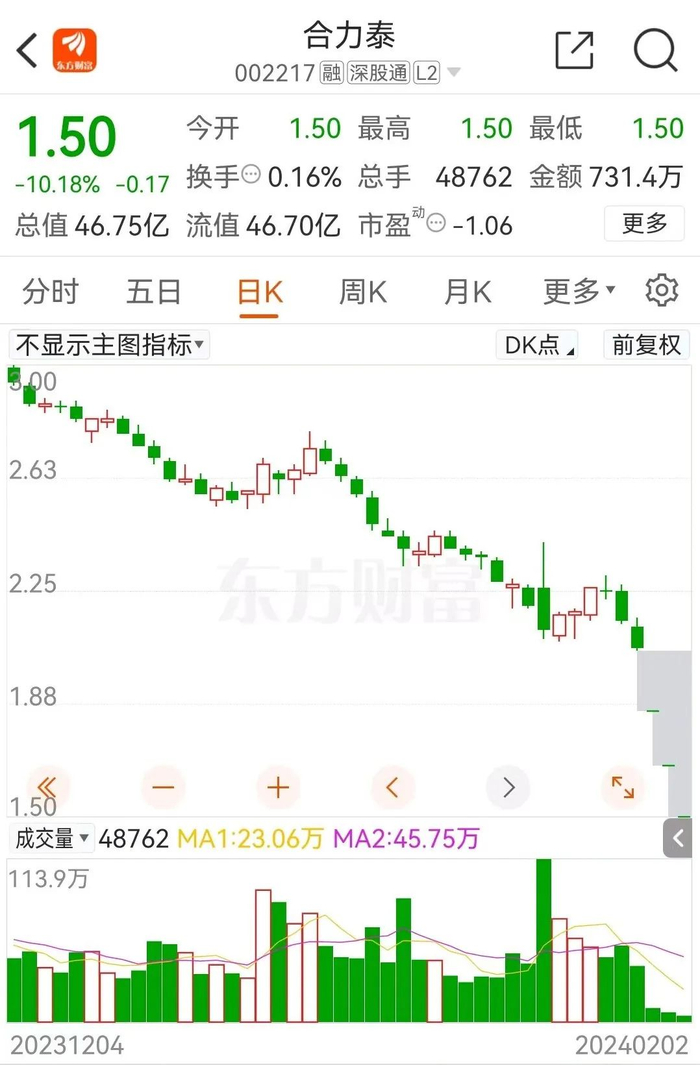Switch to the 周K chart tab

(363, 292)
